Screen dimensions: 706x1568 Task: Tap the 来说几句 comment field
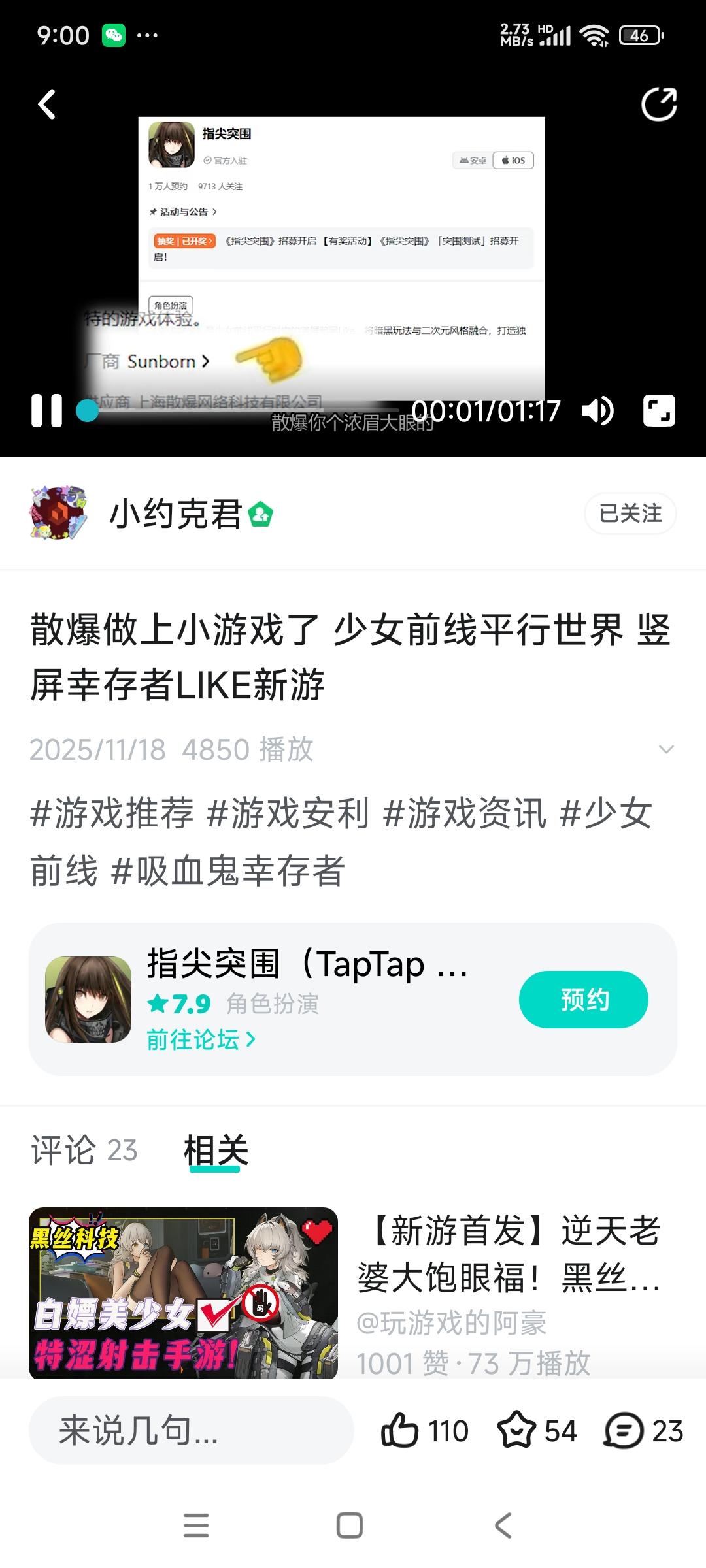tap(191, 1431)
